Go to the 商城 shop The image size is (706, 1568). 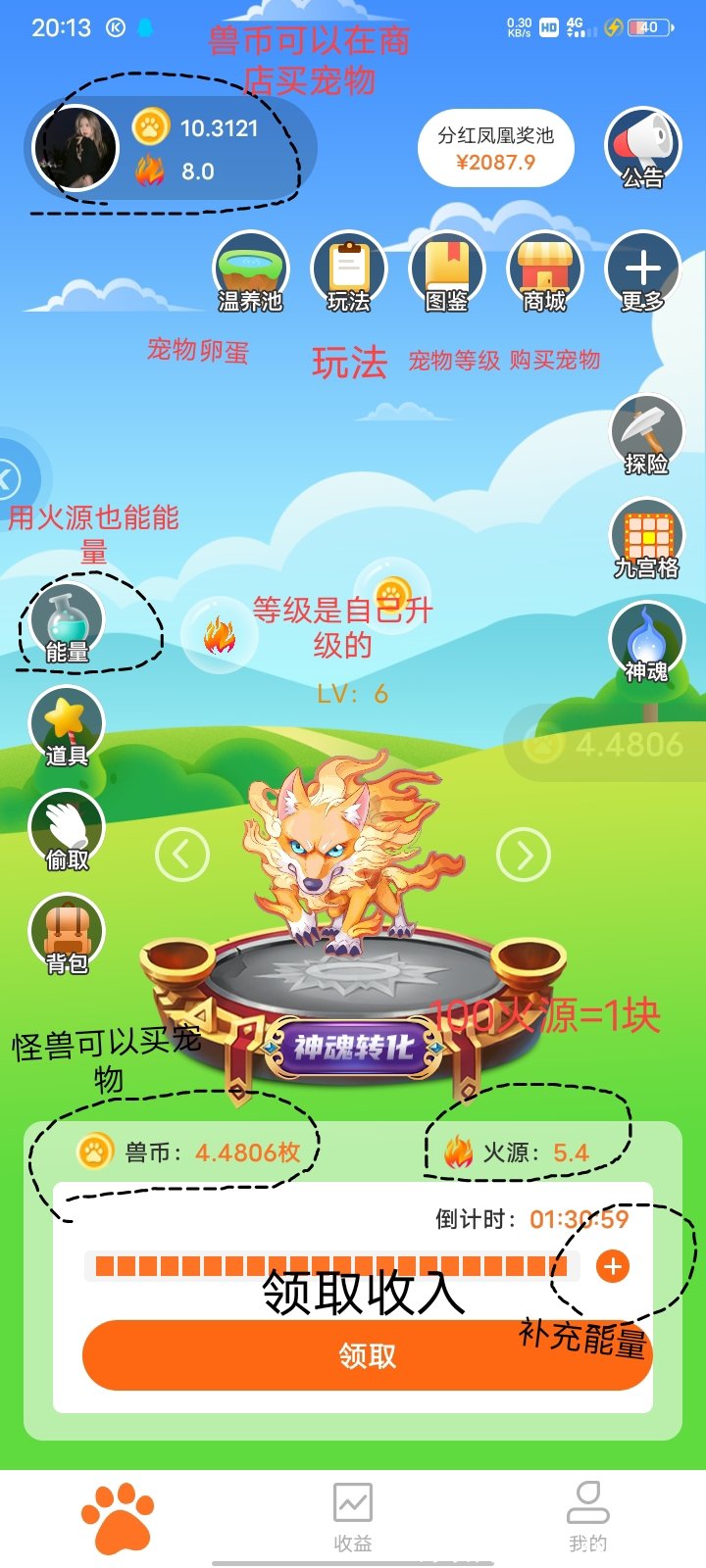pyautogui.click(x=544, y=270)
